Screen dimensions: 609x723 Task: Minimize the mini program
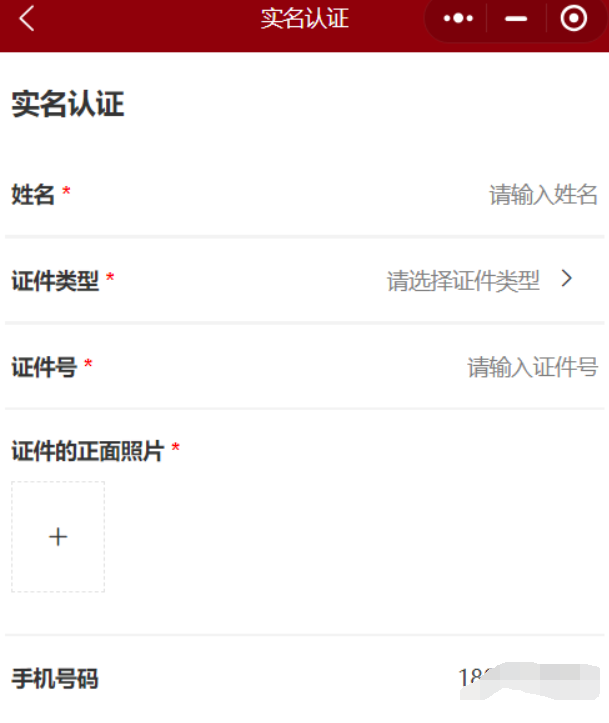point(516,19)
